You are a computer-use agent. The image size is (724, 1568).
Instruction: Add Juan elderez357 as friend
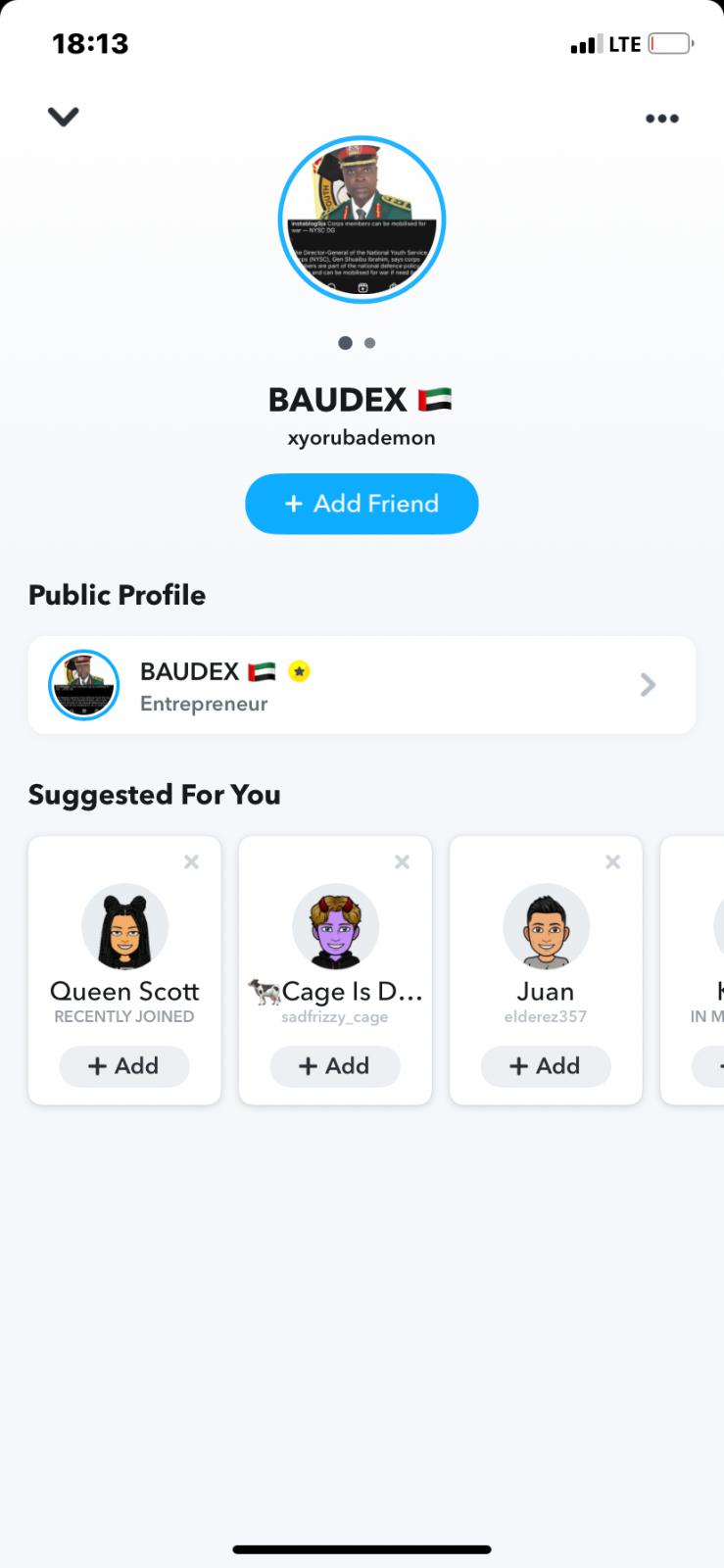click(546, 1066)
